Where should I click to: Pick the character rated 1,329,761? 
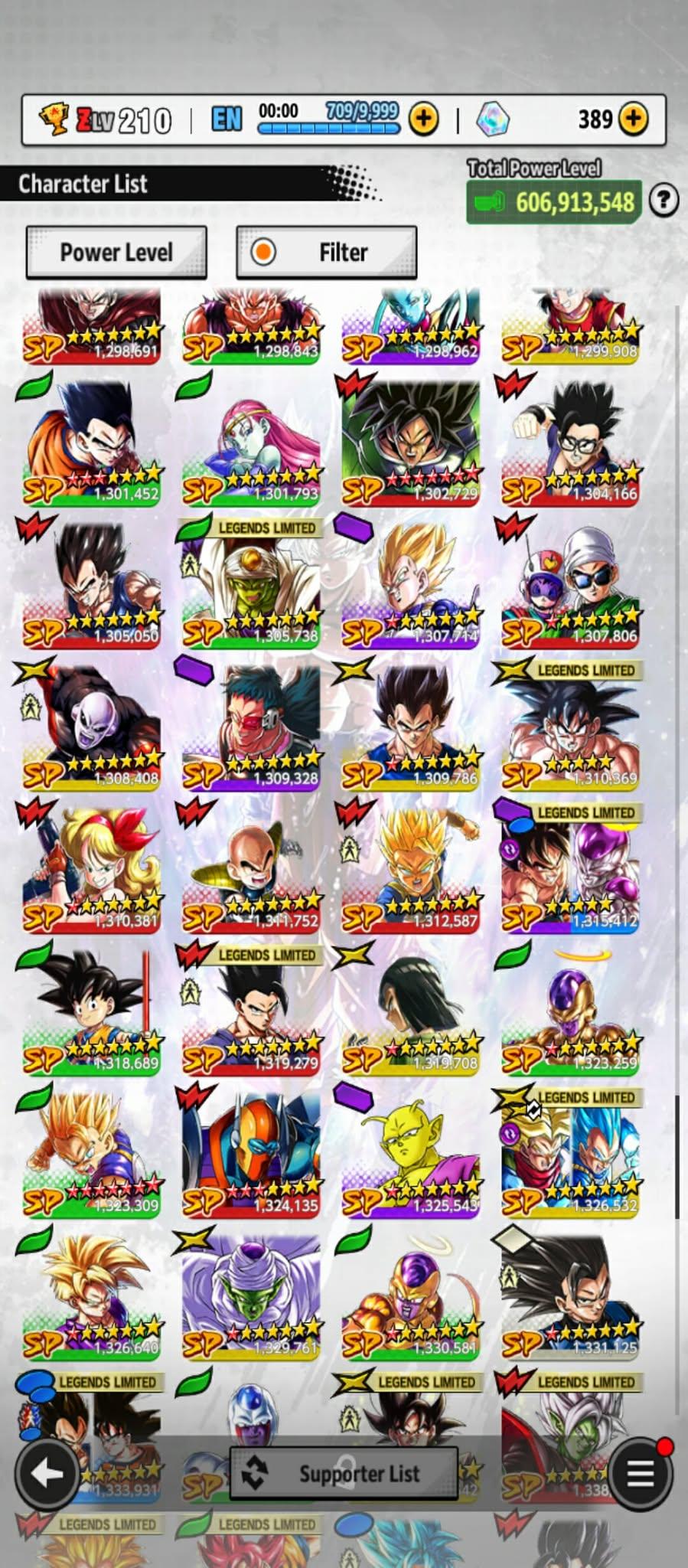[252, 1297]
